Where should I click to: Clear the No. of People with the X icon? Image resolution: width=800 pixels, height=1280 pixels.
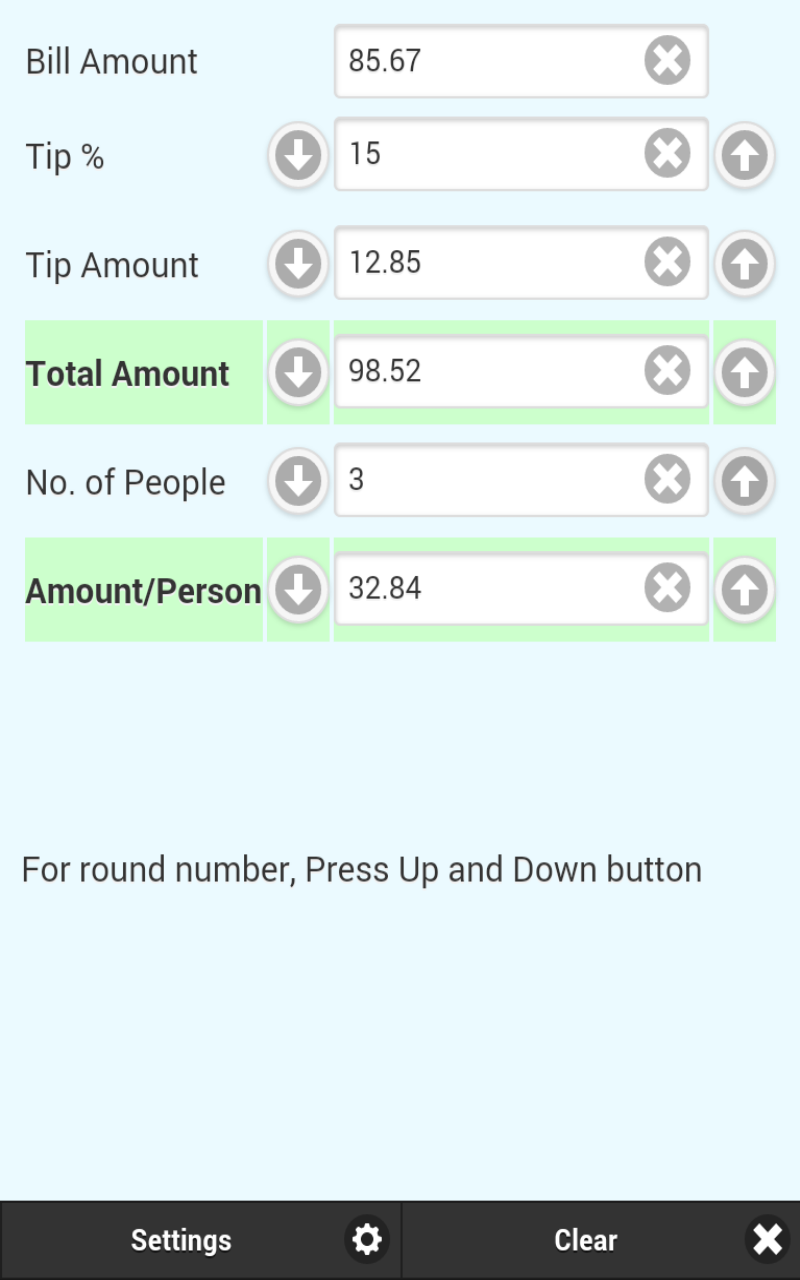[x=666, y=479]
